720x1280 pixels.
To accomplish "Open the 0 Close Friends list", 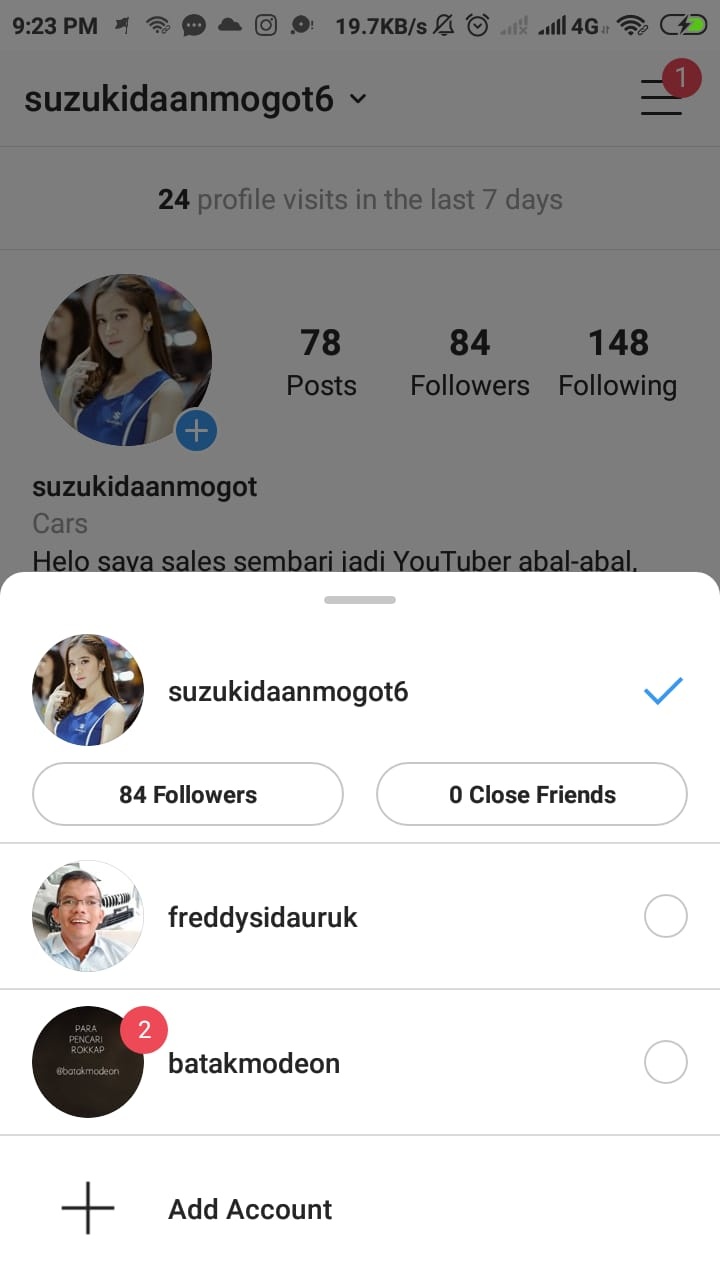I will (x=531, y=794).
